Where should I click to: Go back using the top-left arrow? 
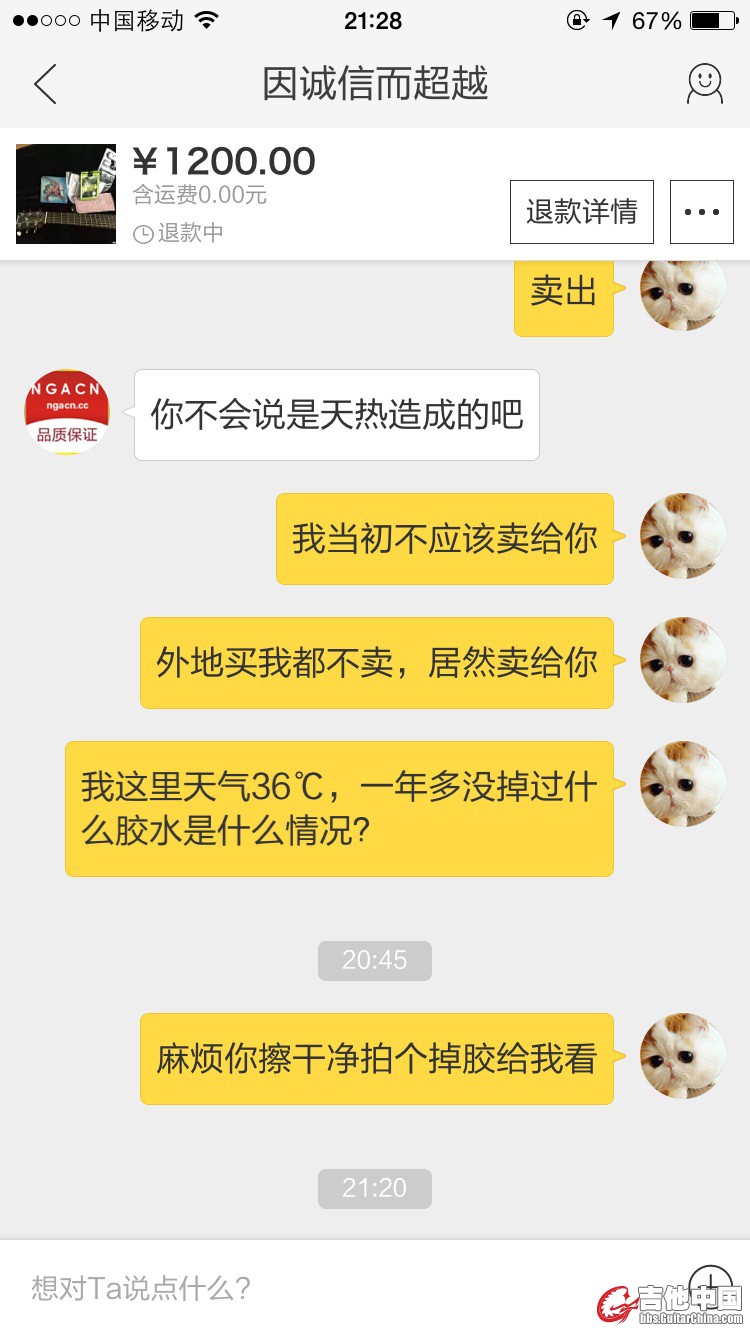(45, 84)
